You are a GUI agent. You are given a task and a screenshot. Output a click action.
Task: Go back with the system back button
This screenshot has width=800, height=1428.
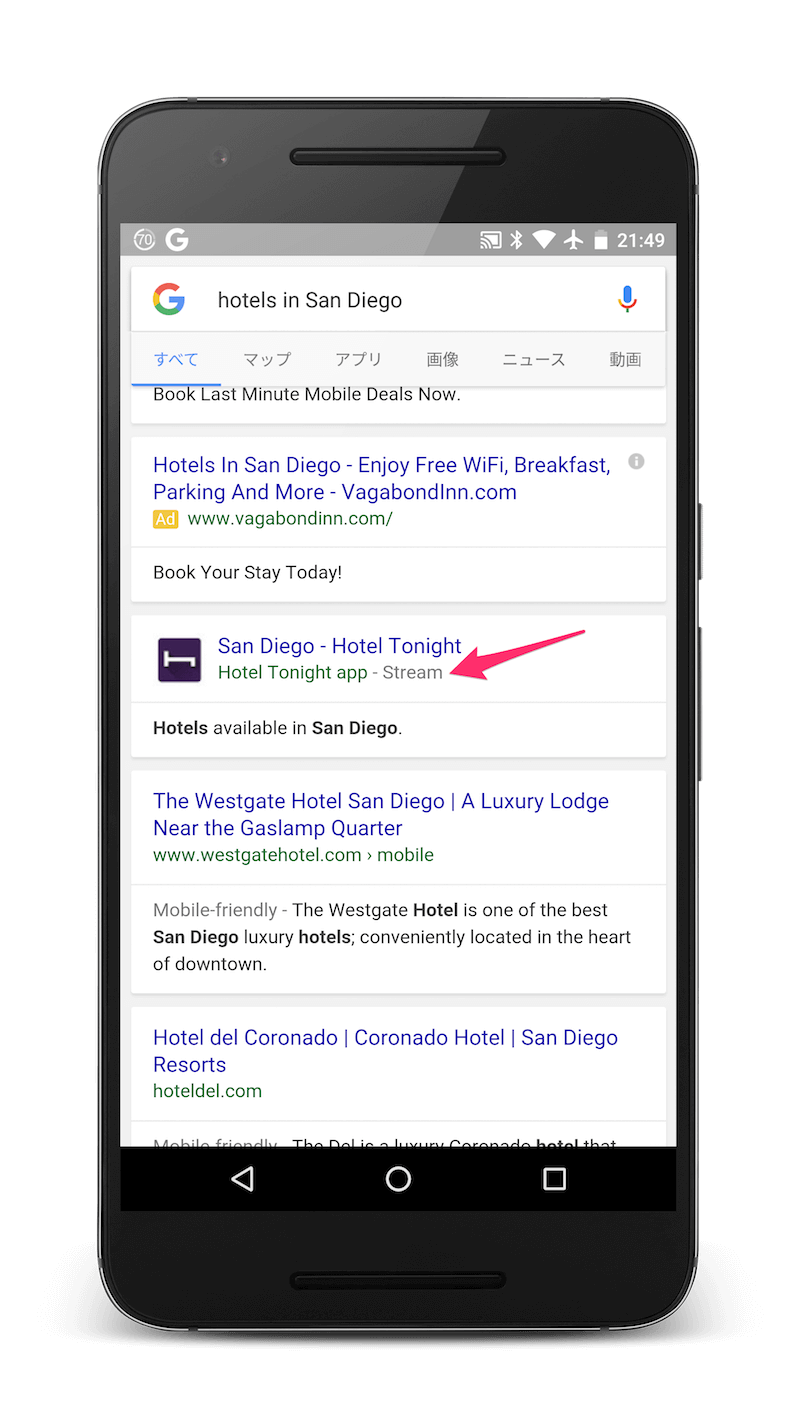pyautogui.click(x=242, y=1179)
